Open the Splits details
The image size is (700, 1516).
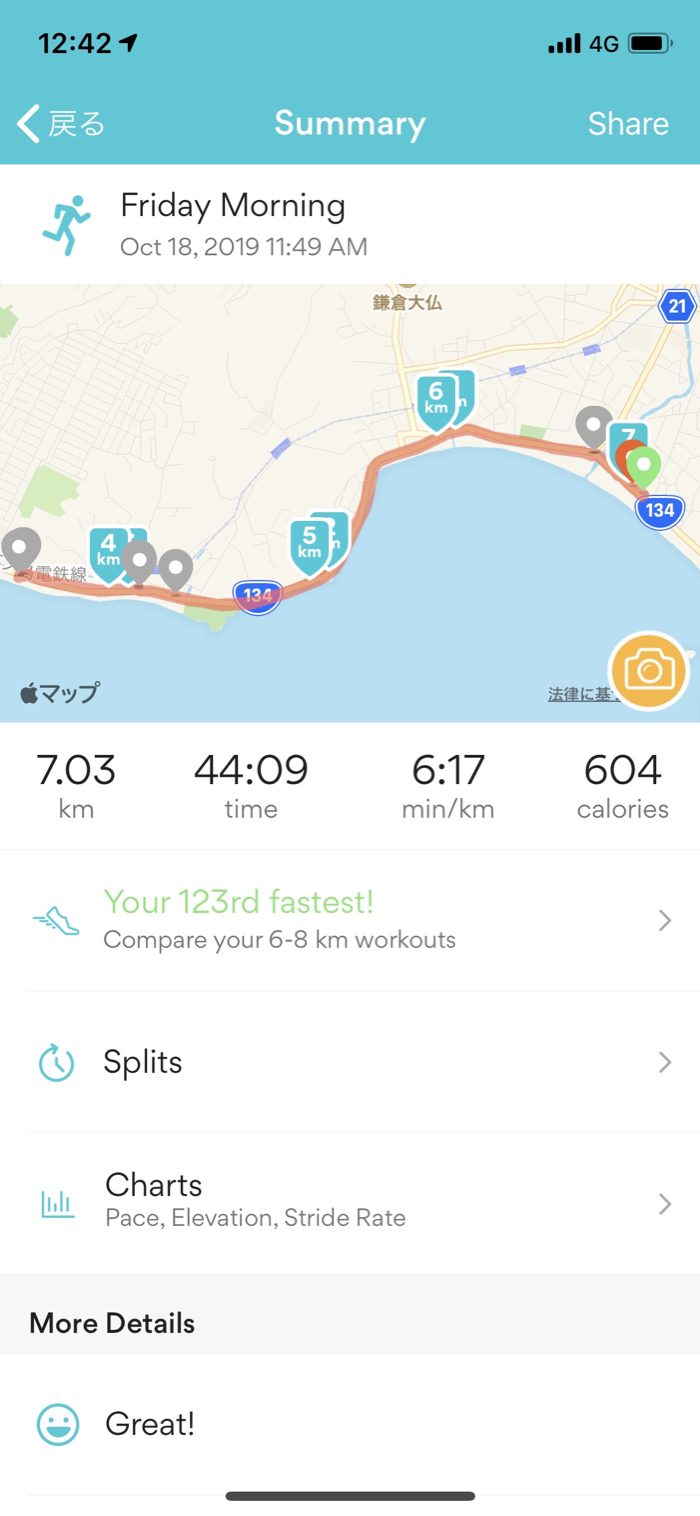click(x=350, y=1062)
